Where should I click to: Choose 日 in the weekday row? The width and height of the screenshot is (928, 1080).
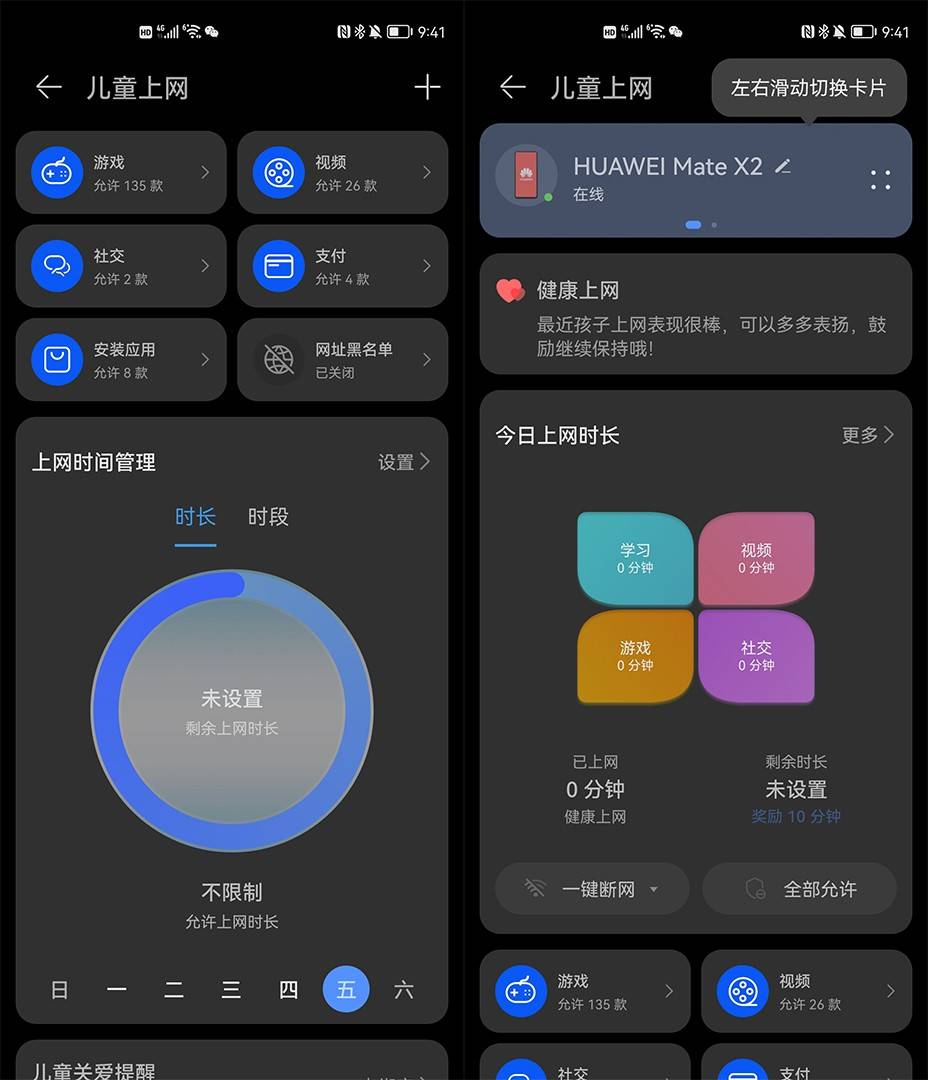[x=60, y=990]
